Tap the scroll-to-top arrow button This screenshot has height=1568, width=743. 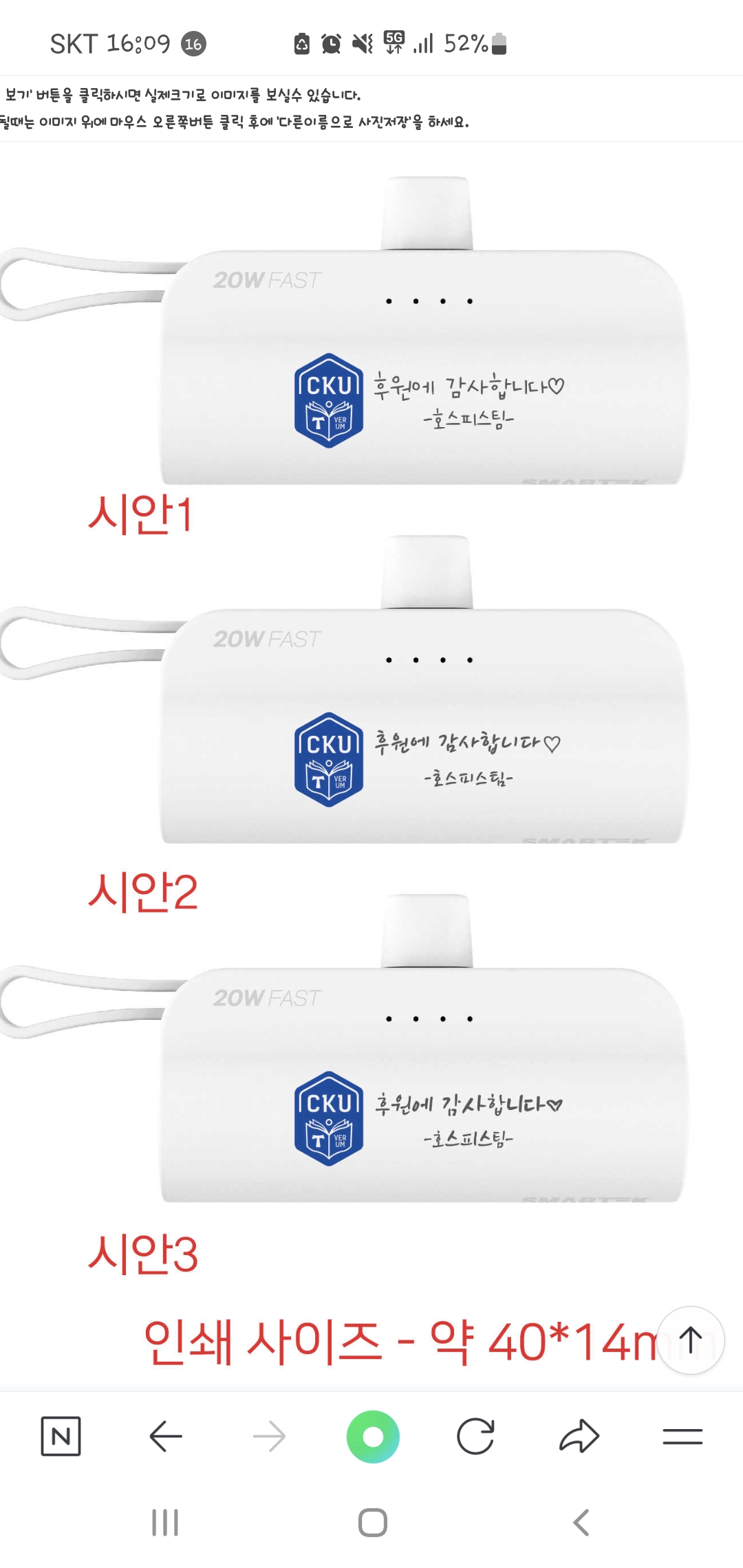point(690,1340)
